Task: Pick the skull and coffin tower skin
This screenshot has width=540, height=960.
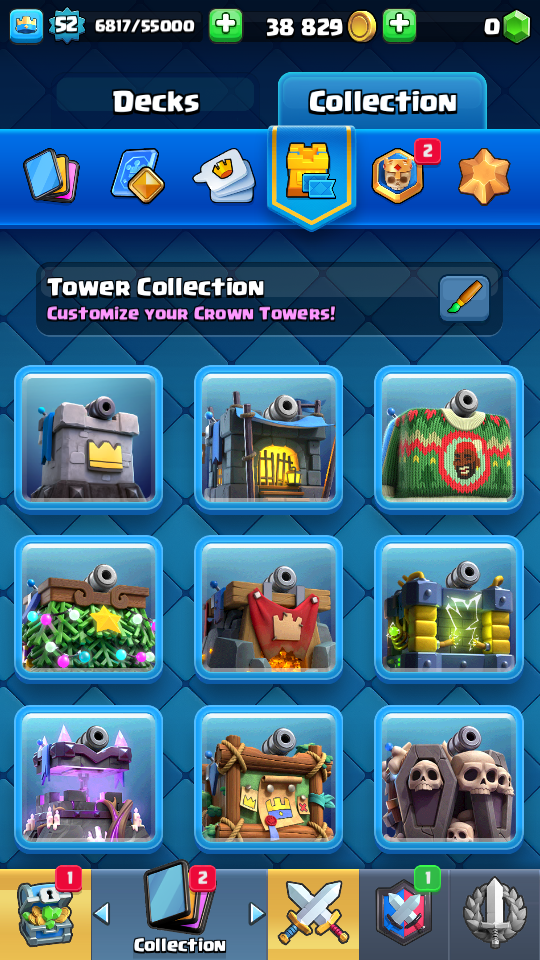Action: pyautogui.click(x=449, y=779)
